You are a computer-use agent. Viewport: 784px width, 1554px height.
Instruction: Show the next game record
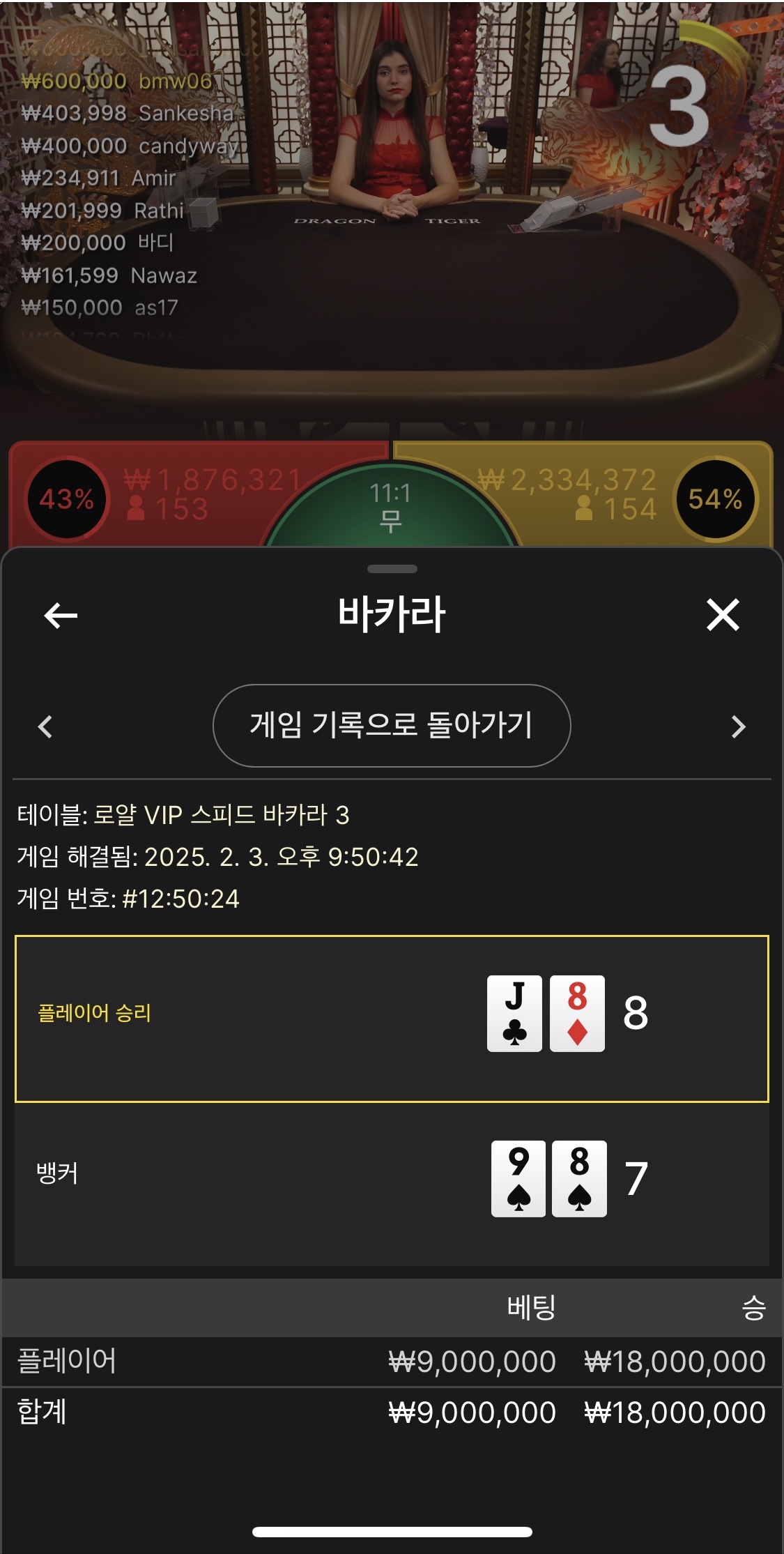739,726
